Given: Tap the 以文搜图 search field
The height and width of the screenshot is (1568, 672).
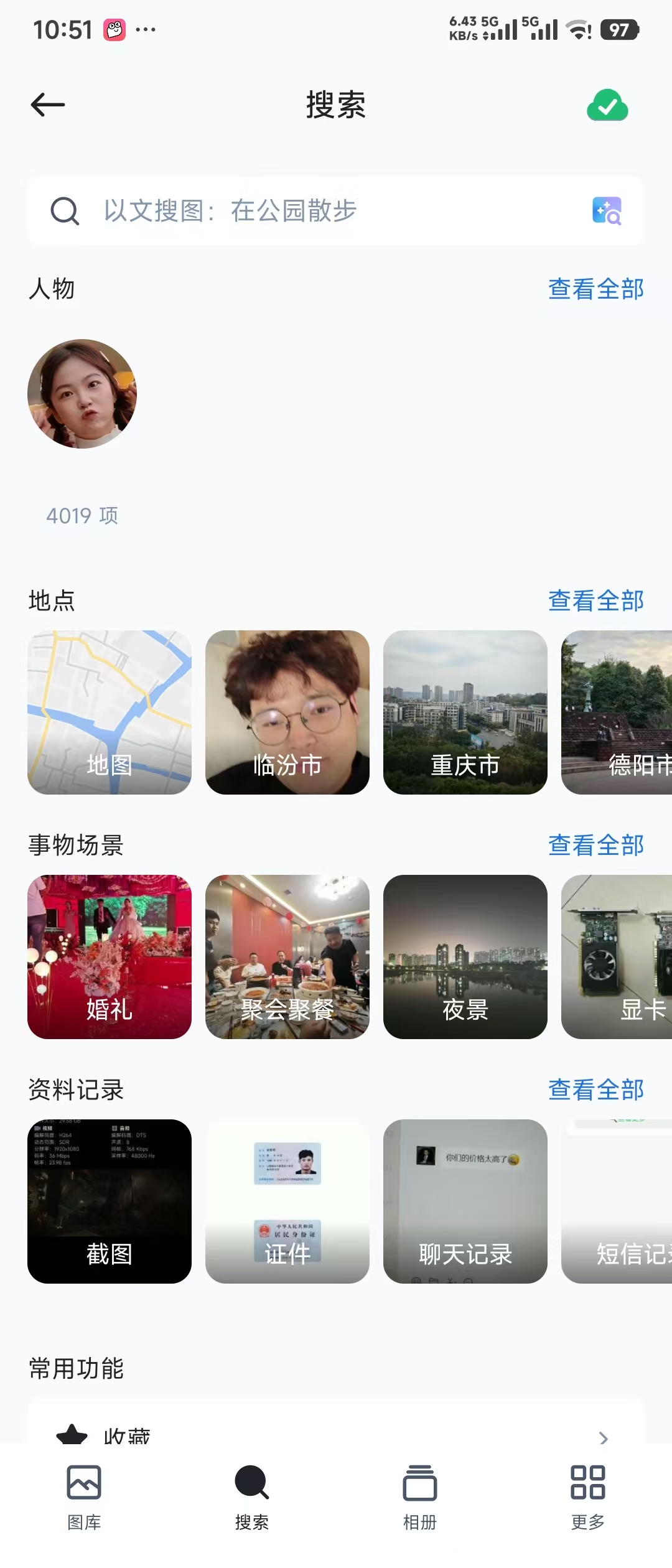Looking at the screenshot, I should (x=311, y=211).
